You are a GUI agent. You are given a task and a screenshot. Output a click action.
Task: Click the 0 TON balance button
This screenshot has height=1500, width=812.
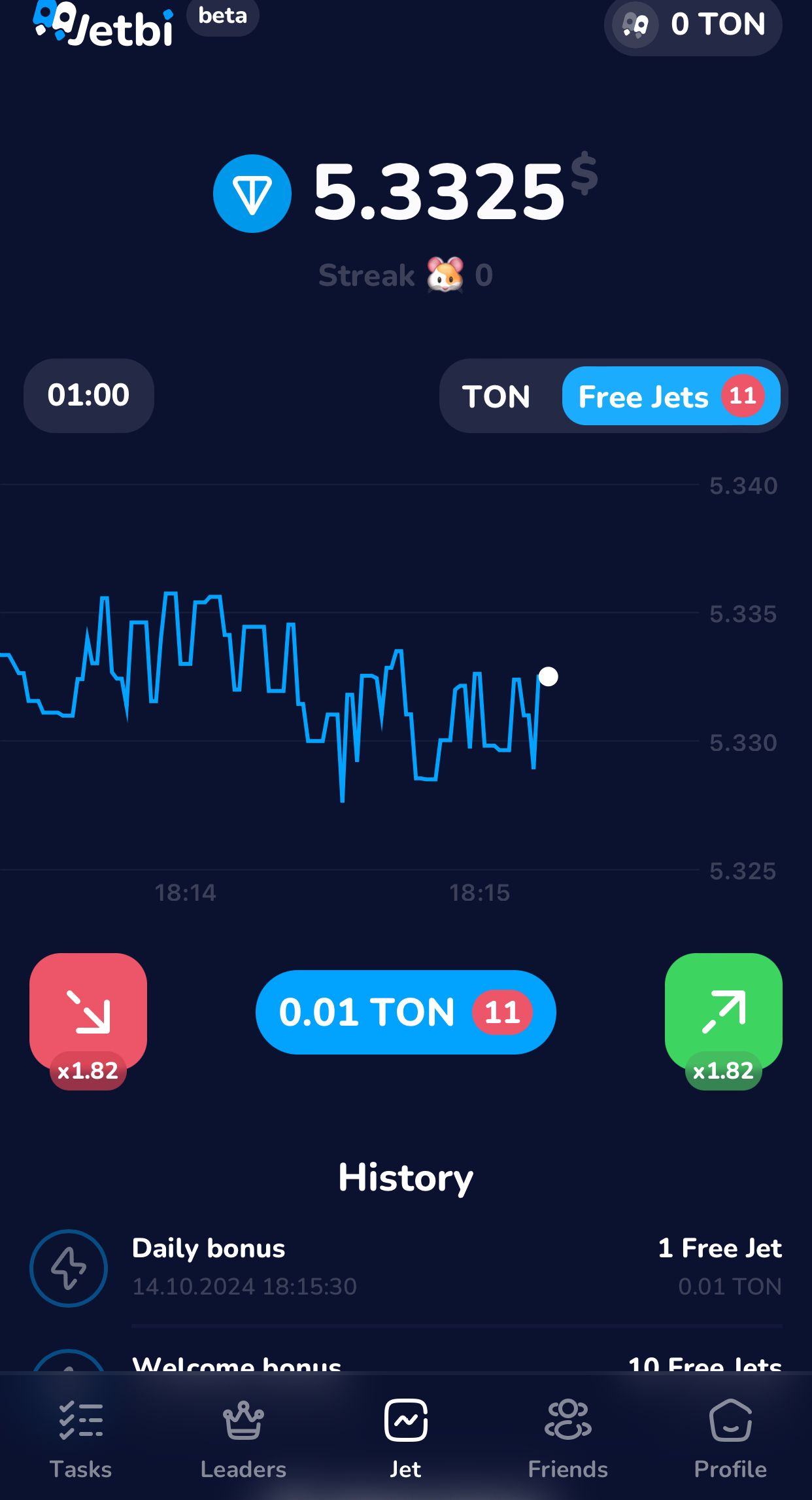693,26
